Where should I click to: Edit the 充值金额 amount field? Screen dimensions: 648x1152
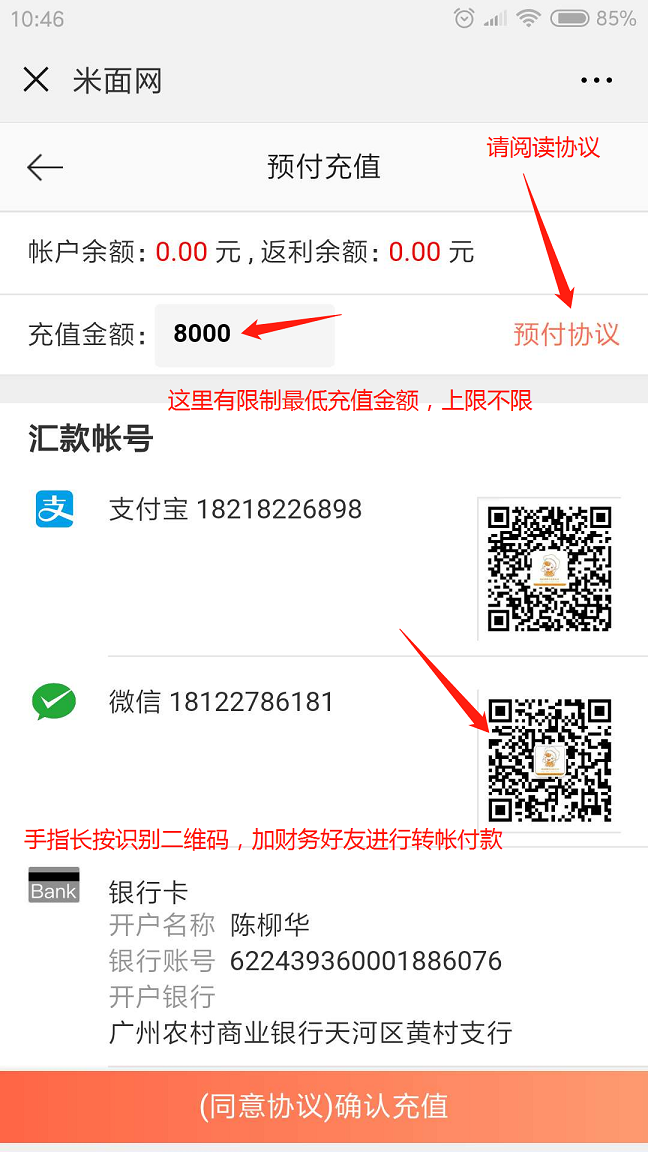(x=244, y=334)
